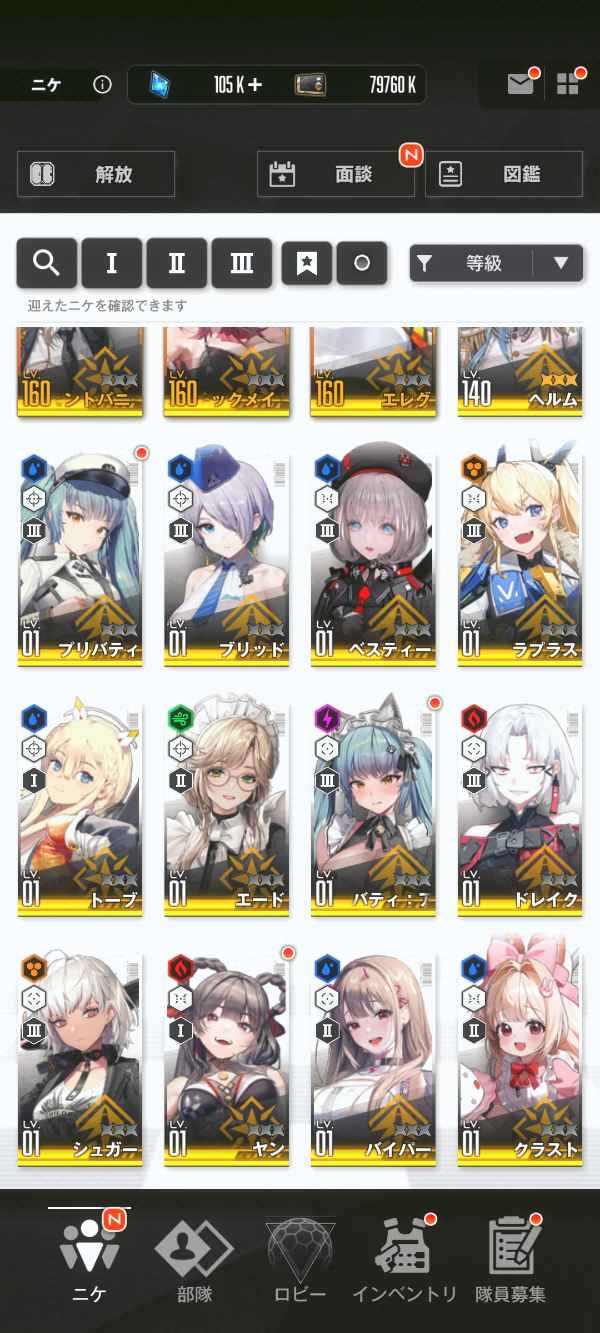Open the 等級 sort dropdown
Image resolution: width=600 pixels, height=1333 pixels.
[x=496, y=263]
